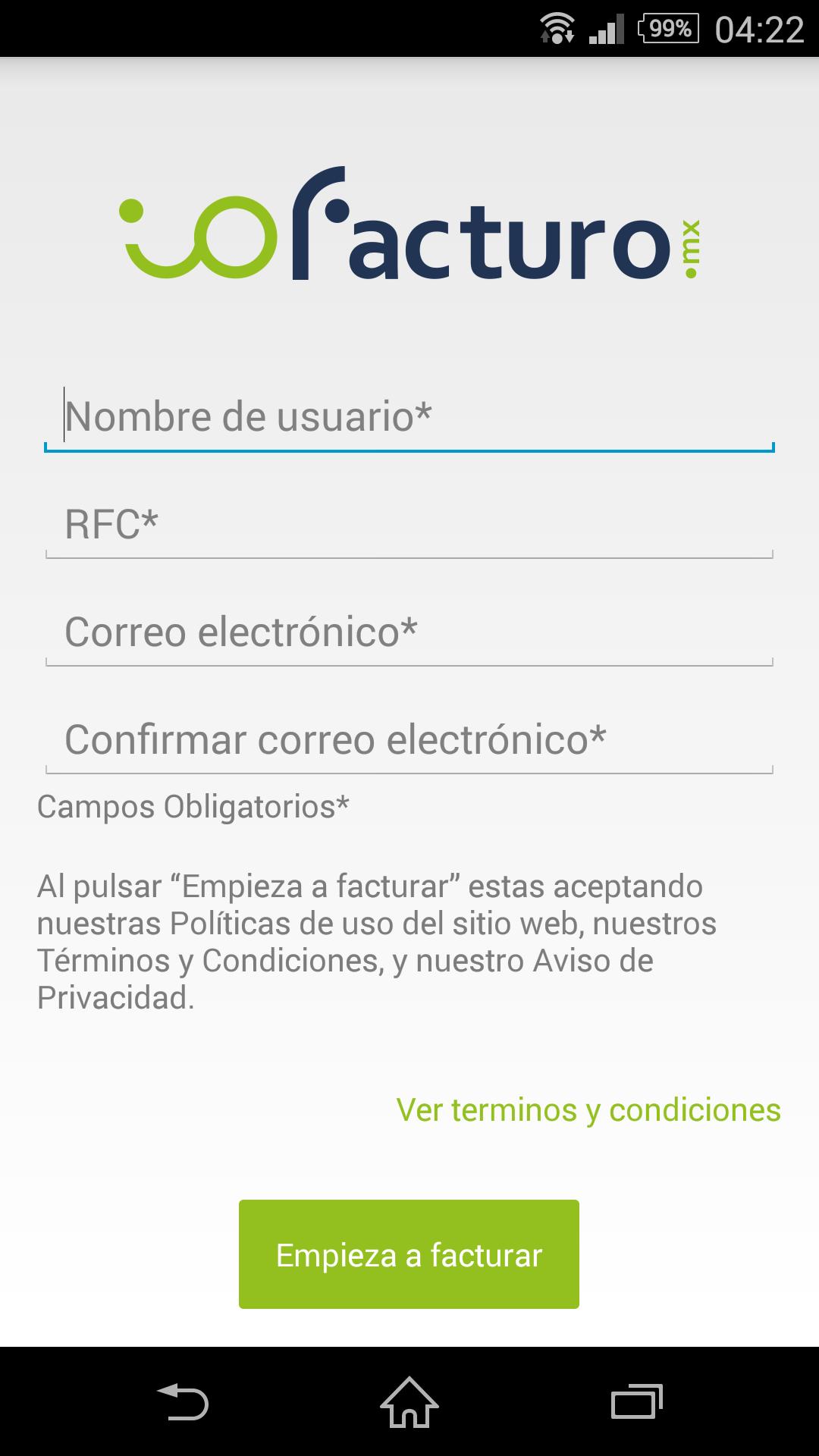The width and height of the screenshot is (819, 1456).
Task: Tap the RFC input field
Action: tap(409, 523)
